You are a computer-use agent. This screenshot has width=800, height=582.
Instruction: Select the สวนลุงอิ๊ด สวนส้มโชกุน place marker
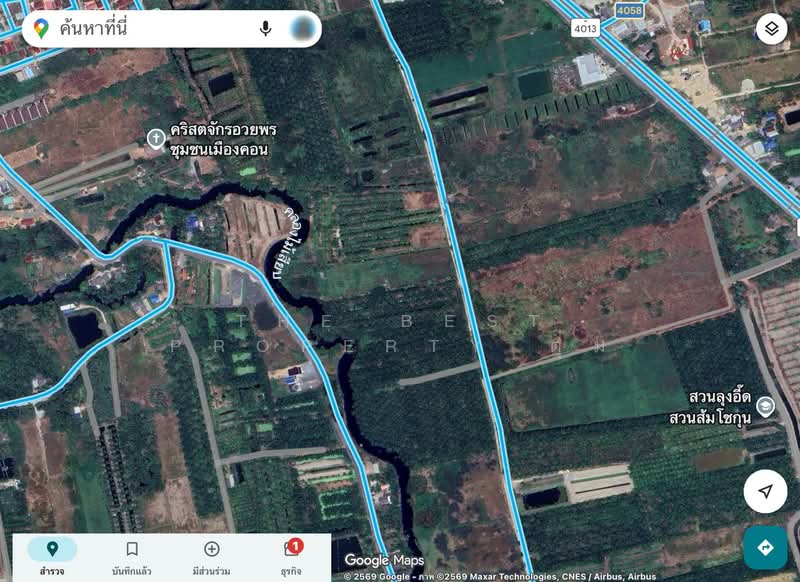[x=765, y=405]
